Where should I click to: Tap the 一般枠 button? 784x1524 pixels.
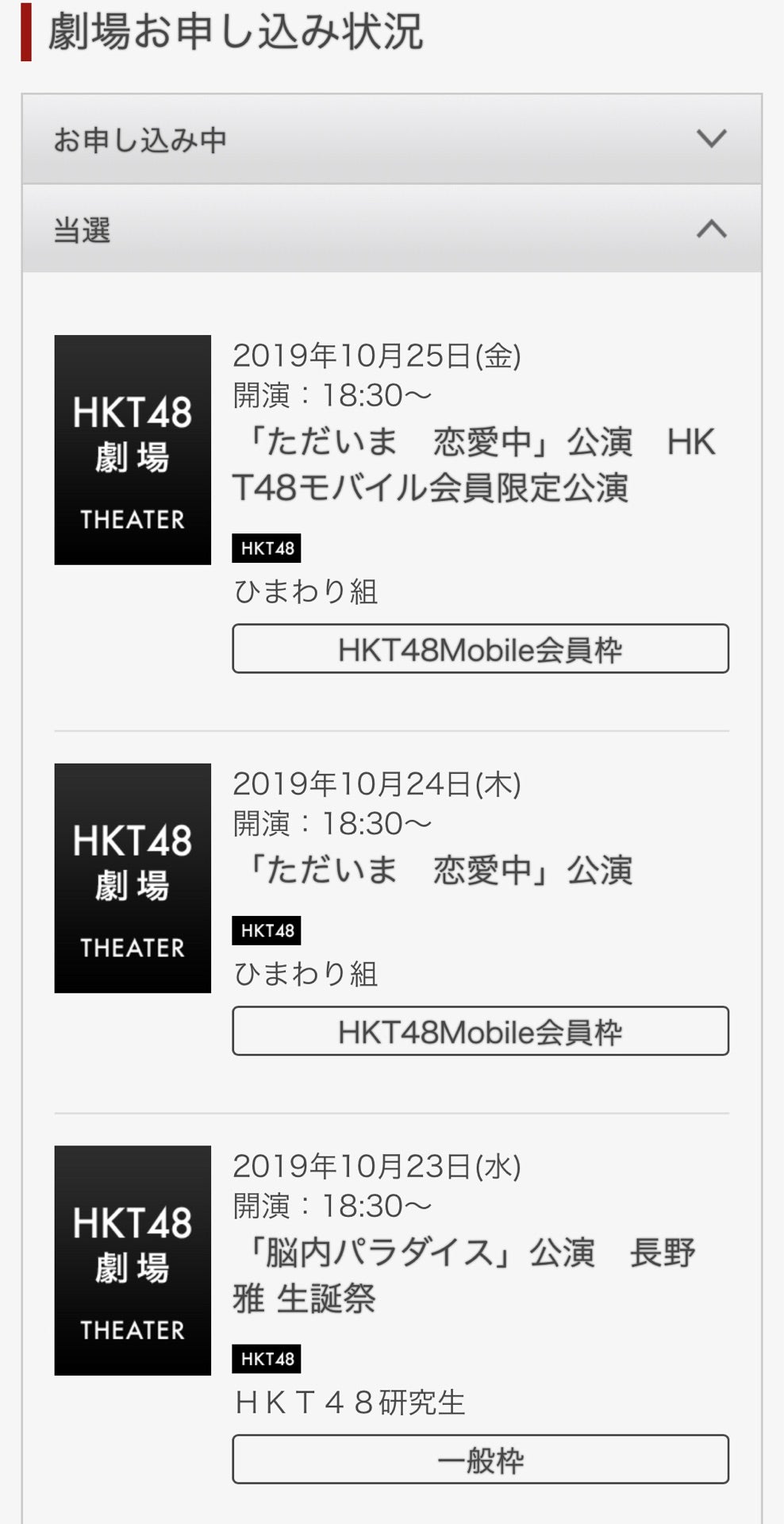pyautogui.click(x=480, y=1459)
